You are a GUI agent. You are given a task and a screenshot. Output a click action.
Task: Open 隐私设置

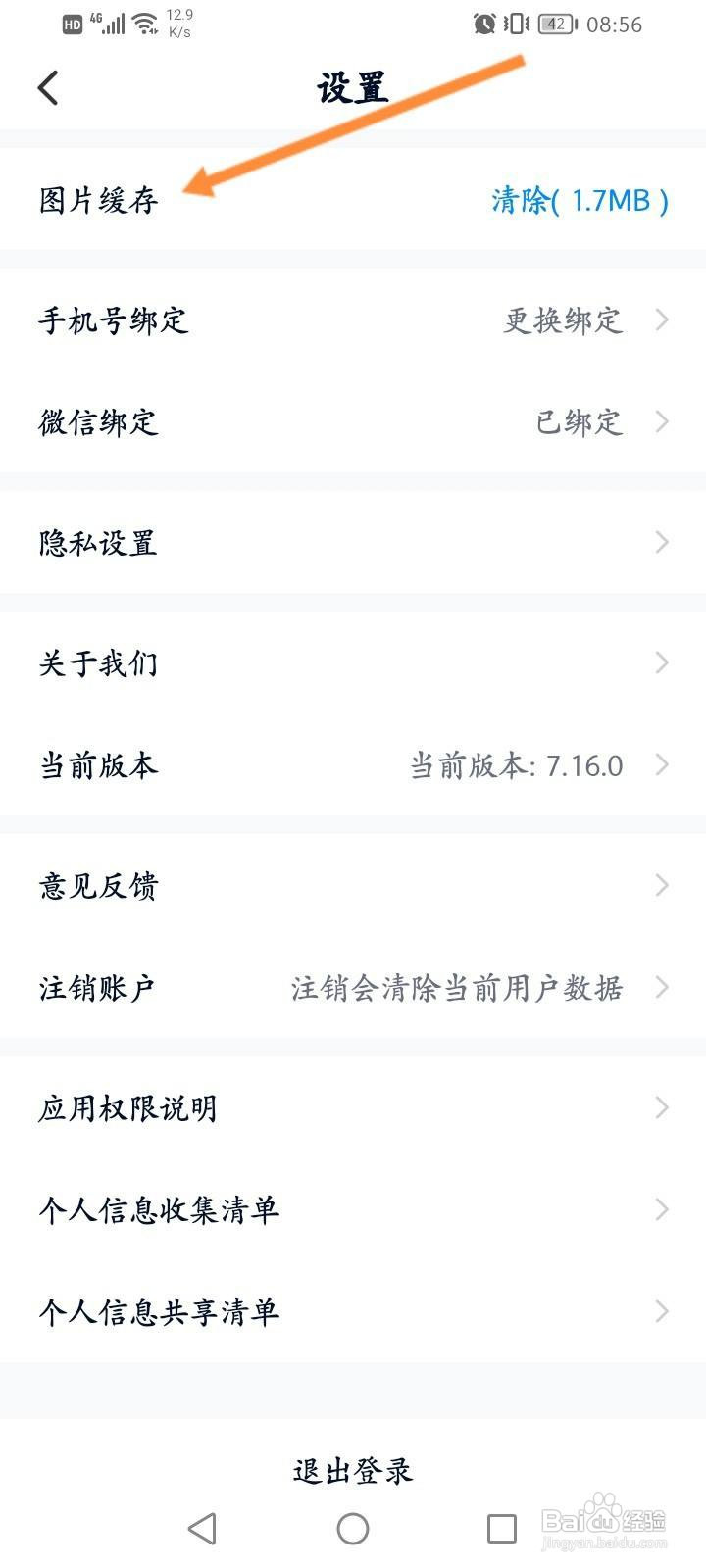(x=353, y=543)
